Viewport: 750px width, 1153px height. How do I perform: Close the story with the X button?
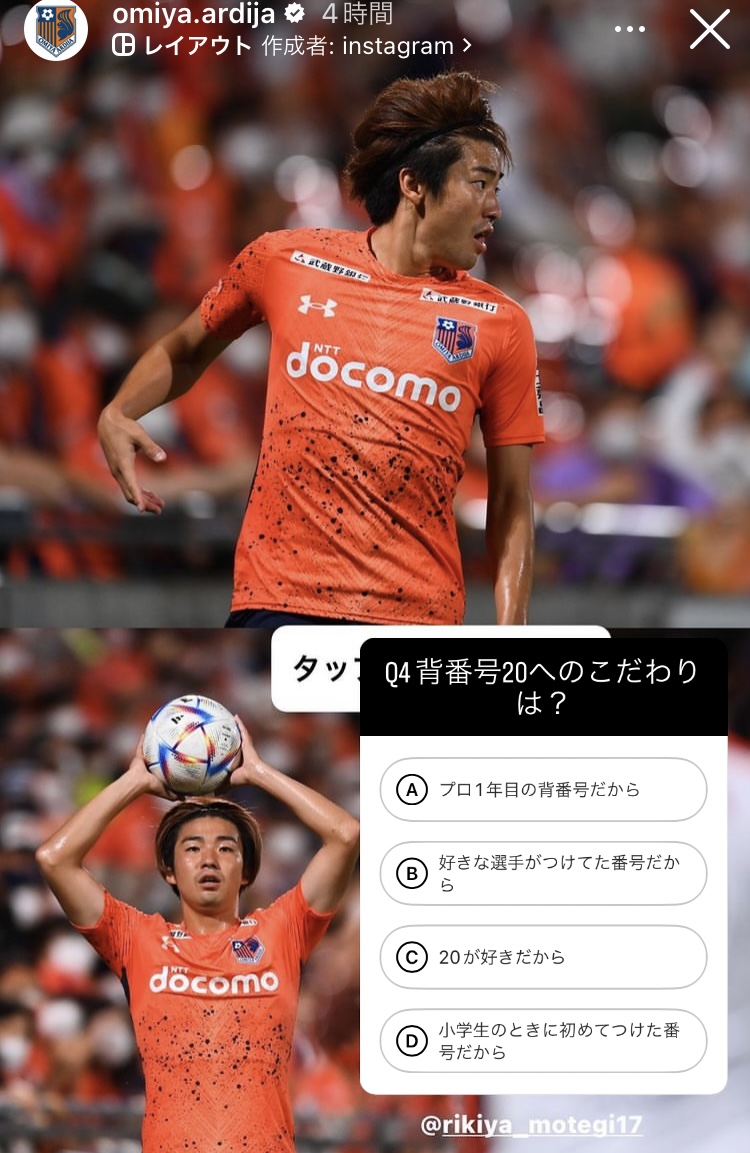click(710, 29)
